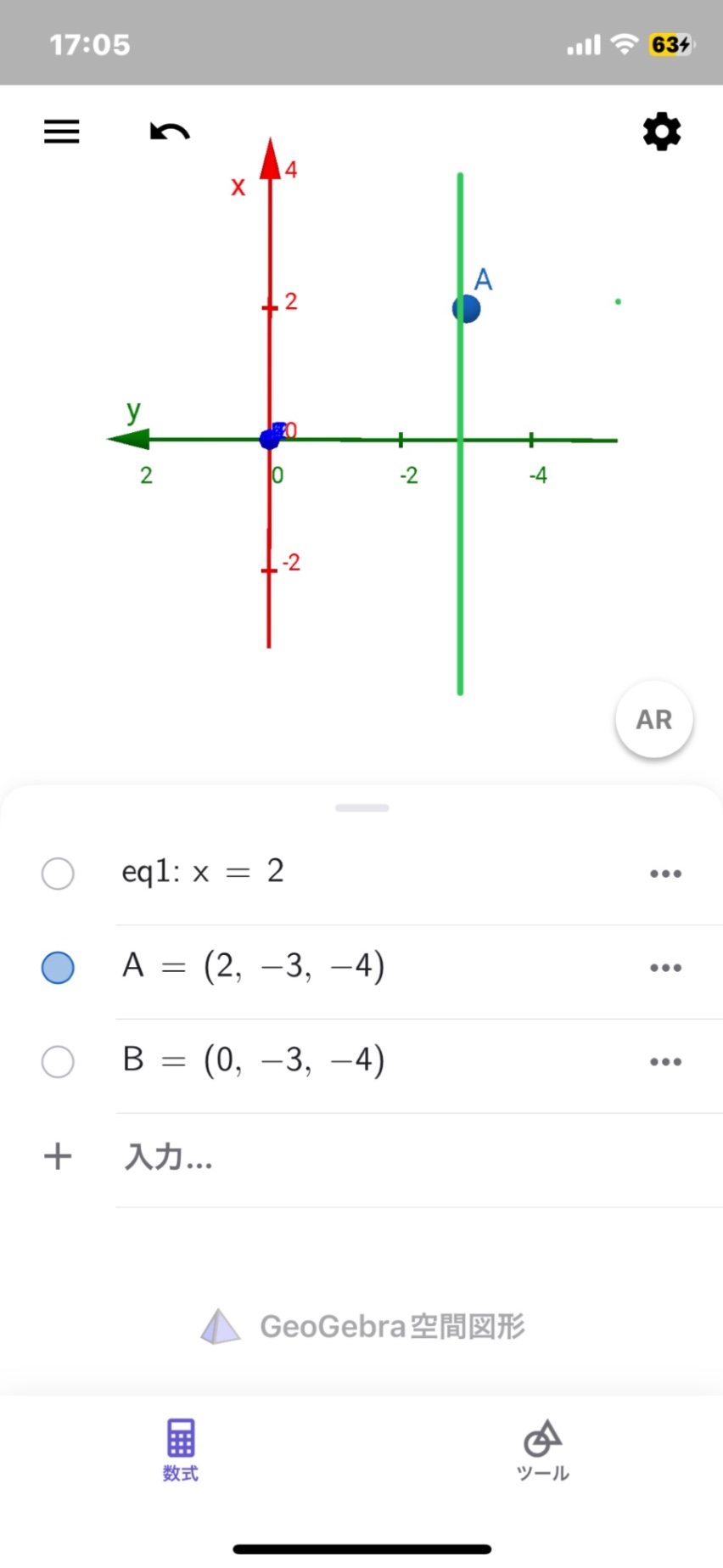Select the eq1: x = 2 expression
The width and height of the screenshot is (723, 1568).
(204, 872)
